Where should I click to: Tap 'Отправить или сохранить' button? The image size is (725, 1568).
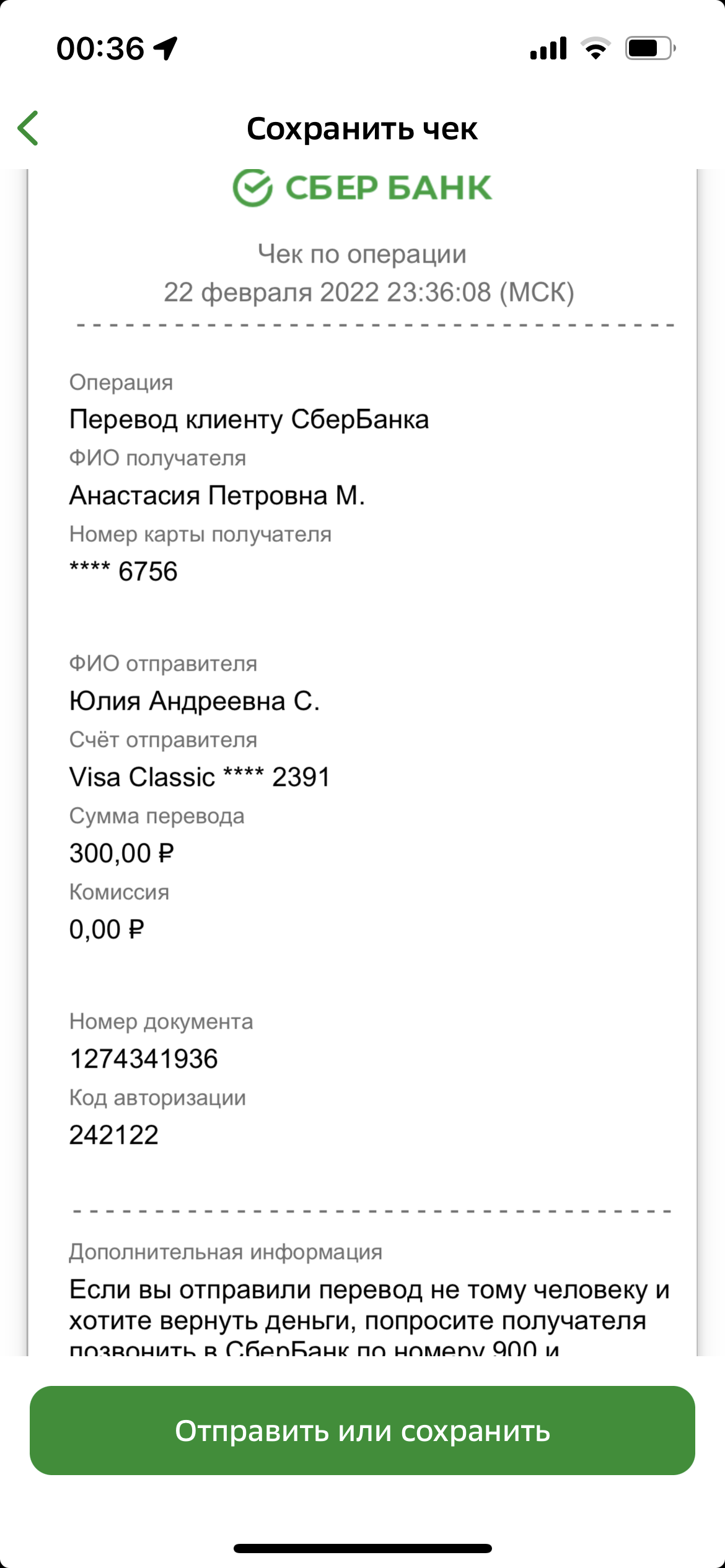tap(362, 1431)
